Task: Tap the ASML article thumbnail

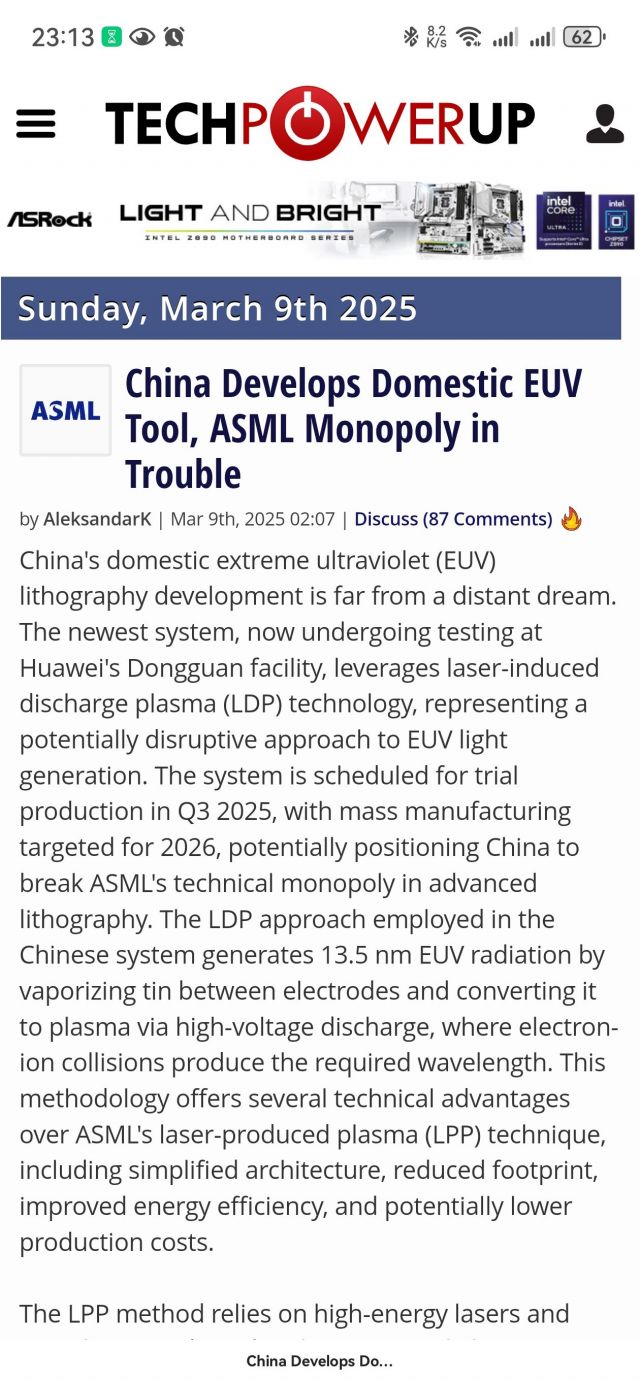Action: click(x=66, y=410)
